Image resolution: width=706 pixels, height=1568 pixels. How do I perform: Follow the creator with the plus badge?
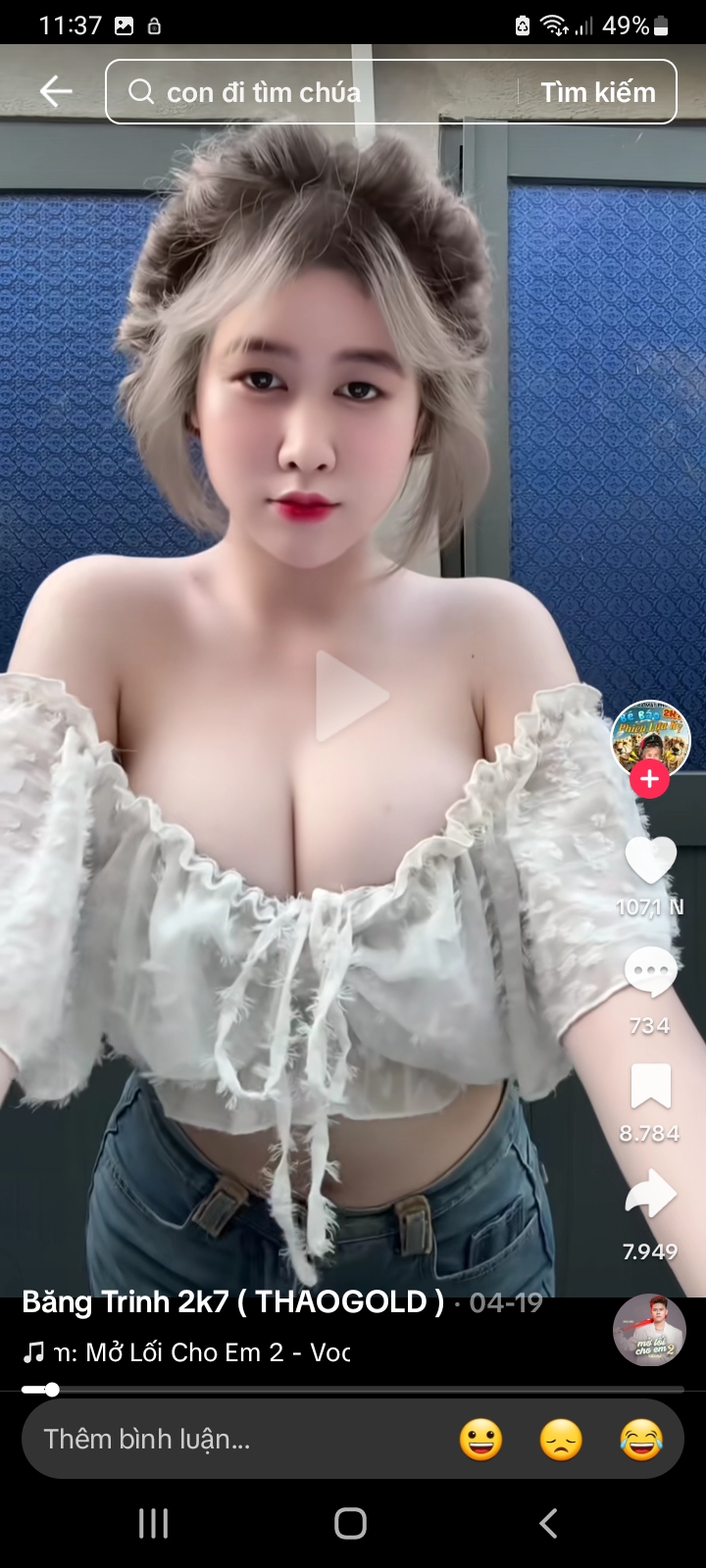click(x=649, y=779)
